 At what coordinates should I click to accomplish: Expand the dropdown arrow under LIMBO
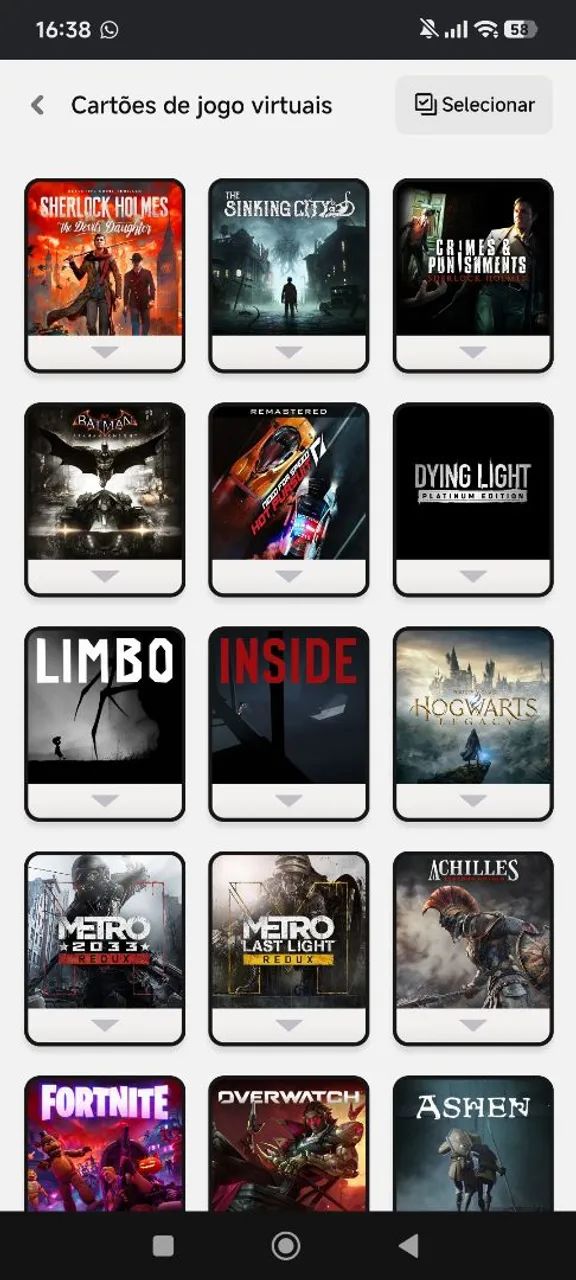coord(105,800)
